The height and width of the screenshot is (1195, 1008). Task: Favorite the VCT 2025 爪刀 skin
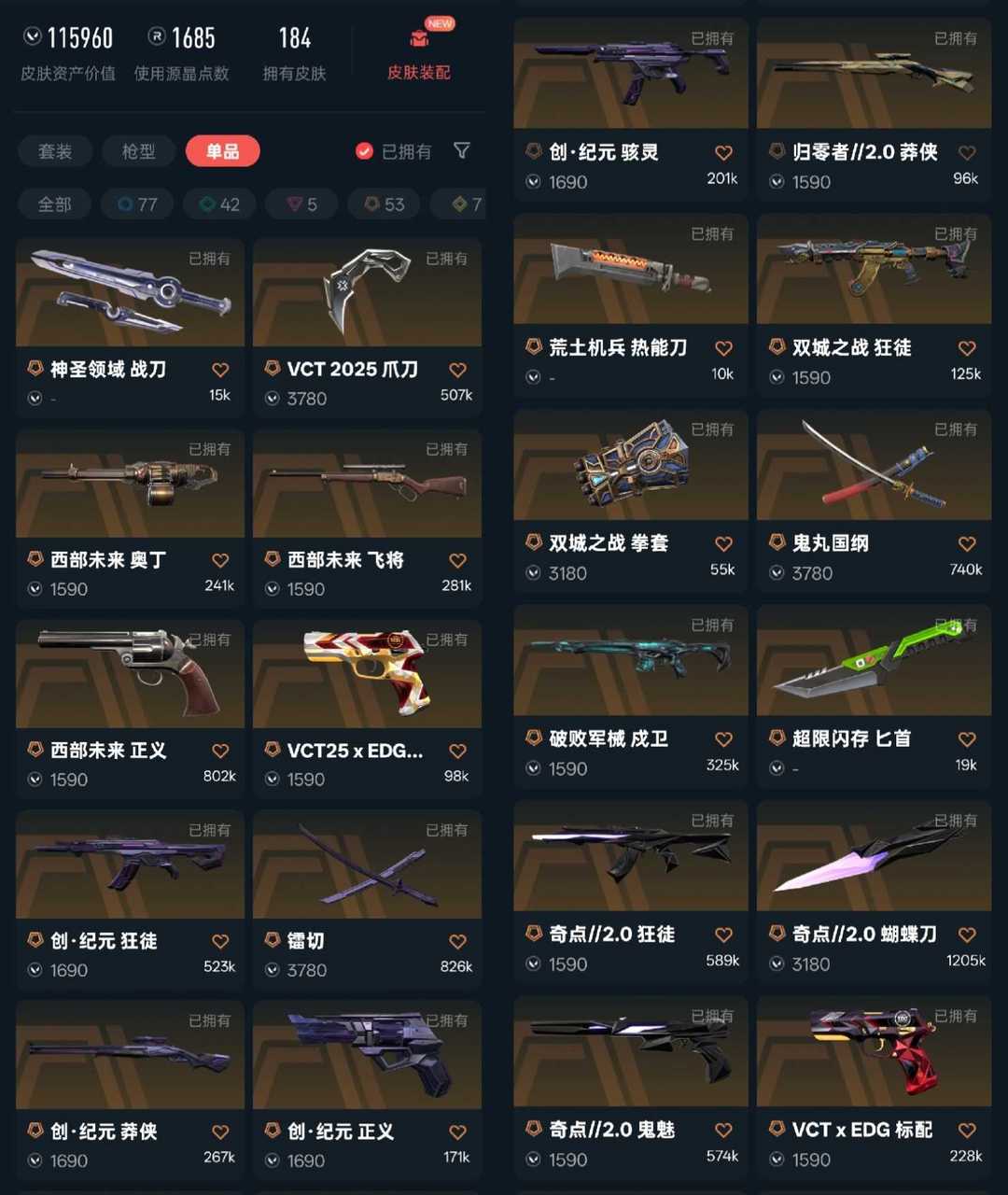pos(457,369)
